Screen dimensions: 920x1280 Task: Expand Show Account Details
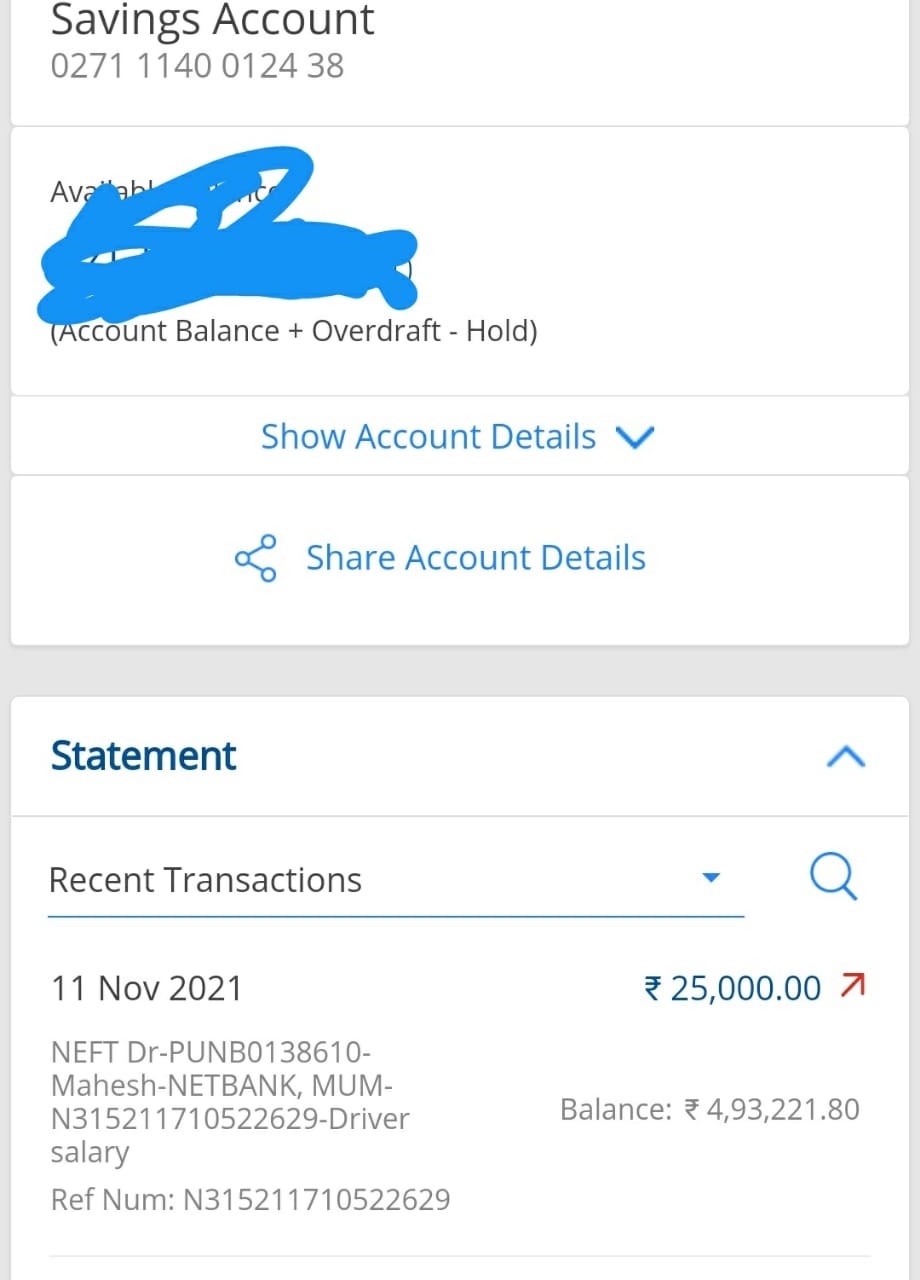pos(457,437)
